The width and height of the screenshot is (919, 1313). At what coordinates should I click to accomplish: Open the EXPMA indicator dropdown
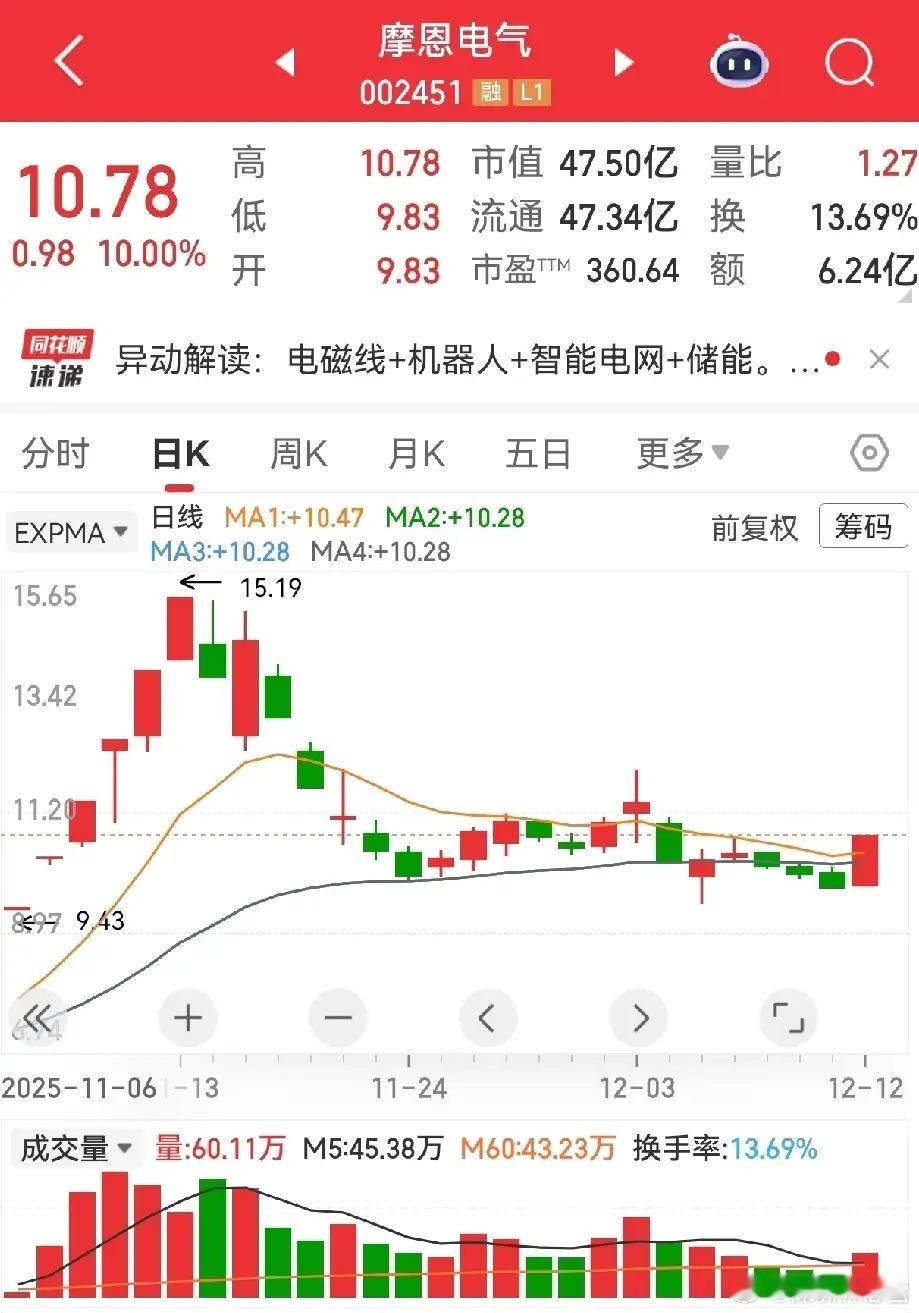click(72, 533)
